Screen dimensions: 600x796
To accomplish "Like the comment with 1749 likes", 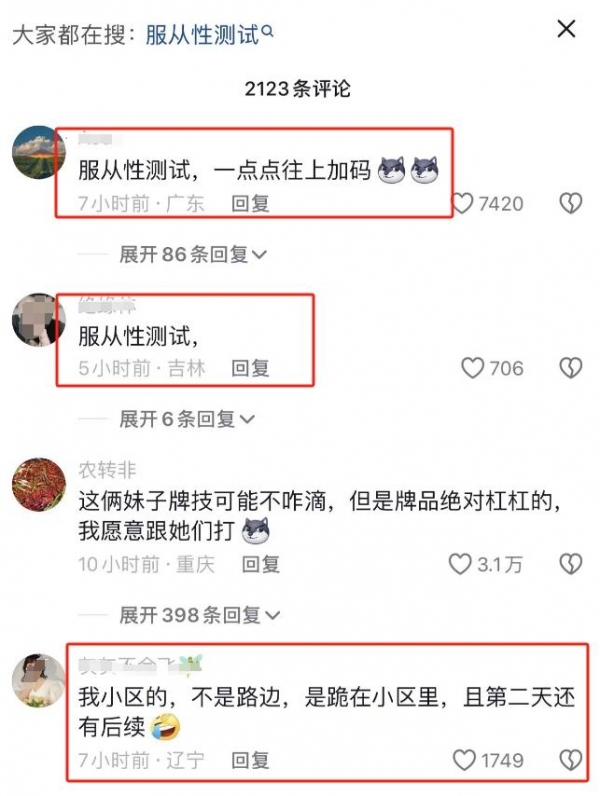I will tap(463, 760).
